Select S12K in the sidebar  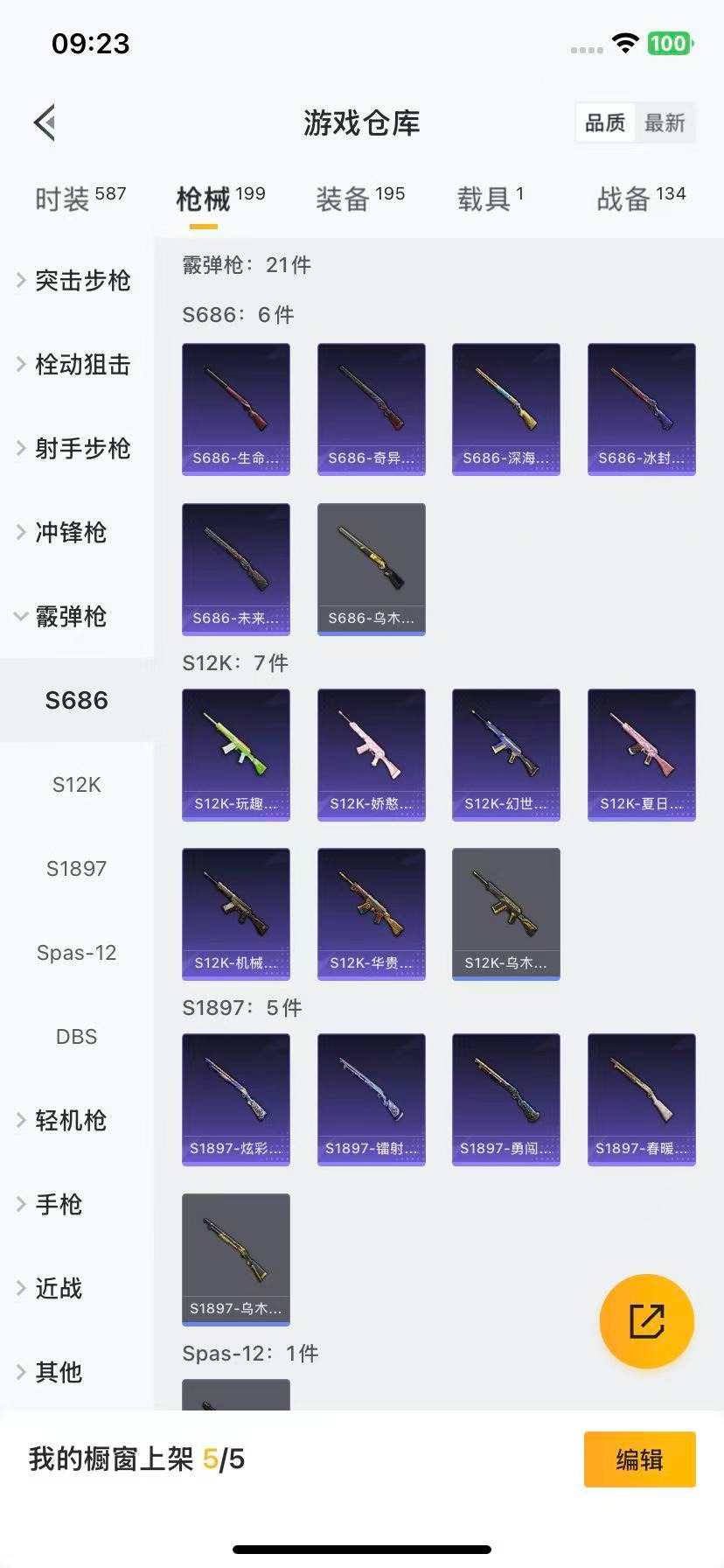(x=76, y=784)
